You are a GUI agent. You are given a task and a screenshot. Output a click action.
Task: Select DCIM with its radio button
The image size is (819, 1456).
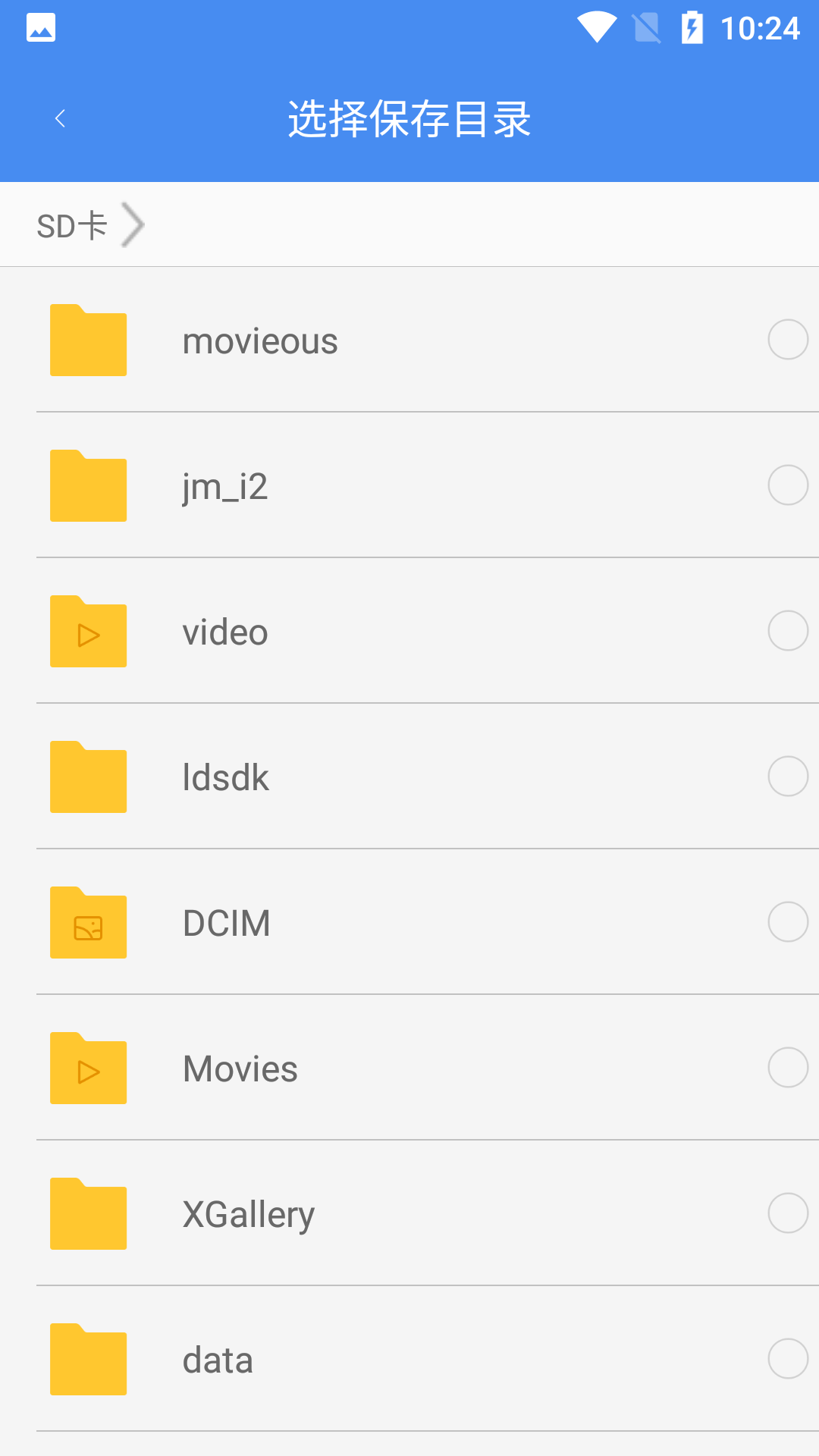point(788,921)
